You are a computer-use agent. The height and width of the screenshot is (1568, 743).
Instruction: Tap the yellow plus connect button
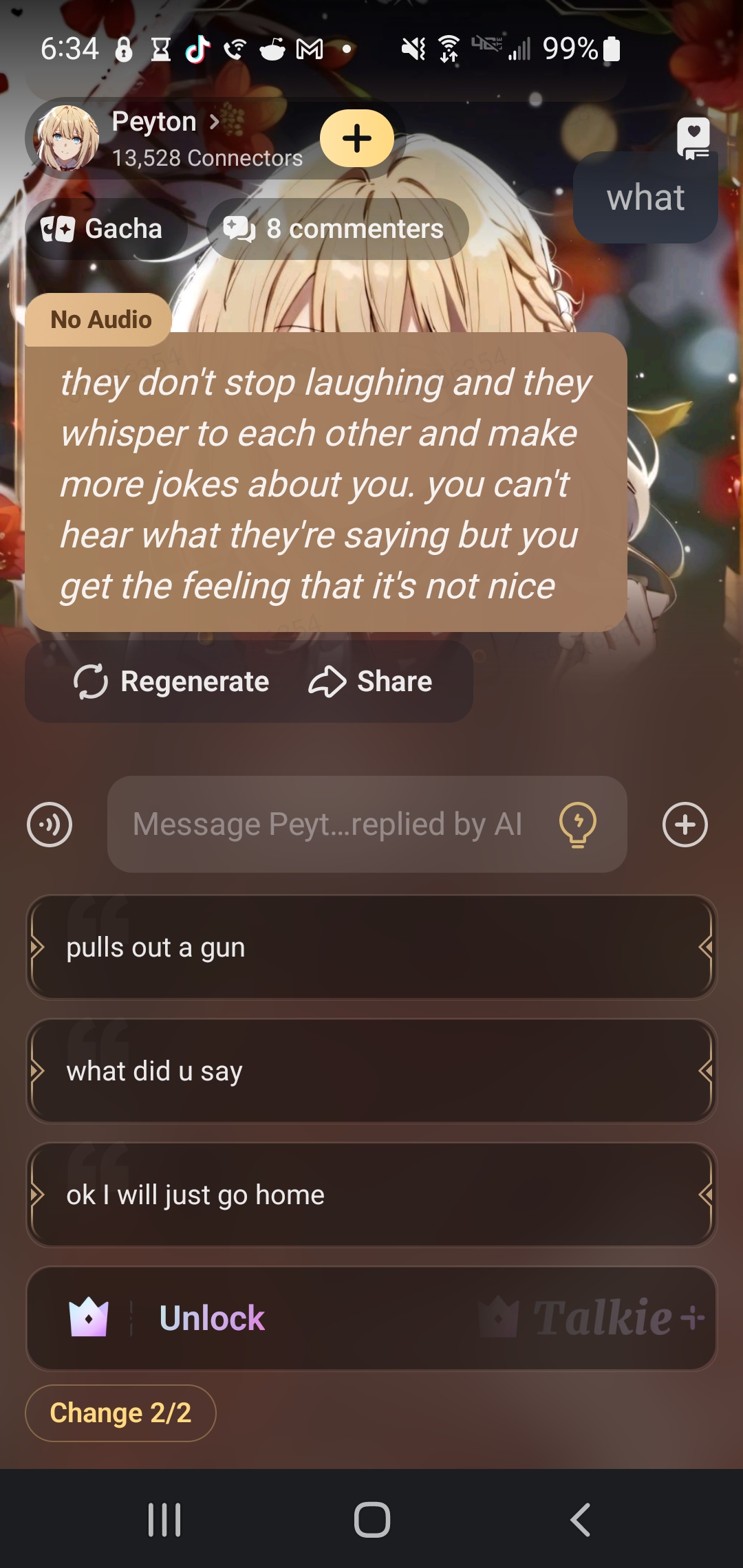[357, 138]
